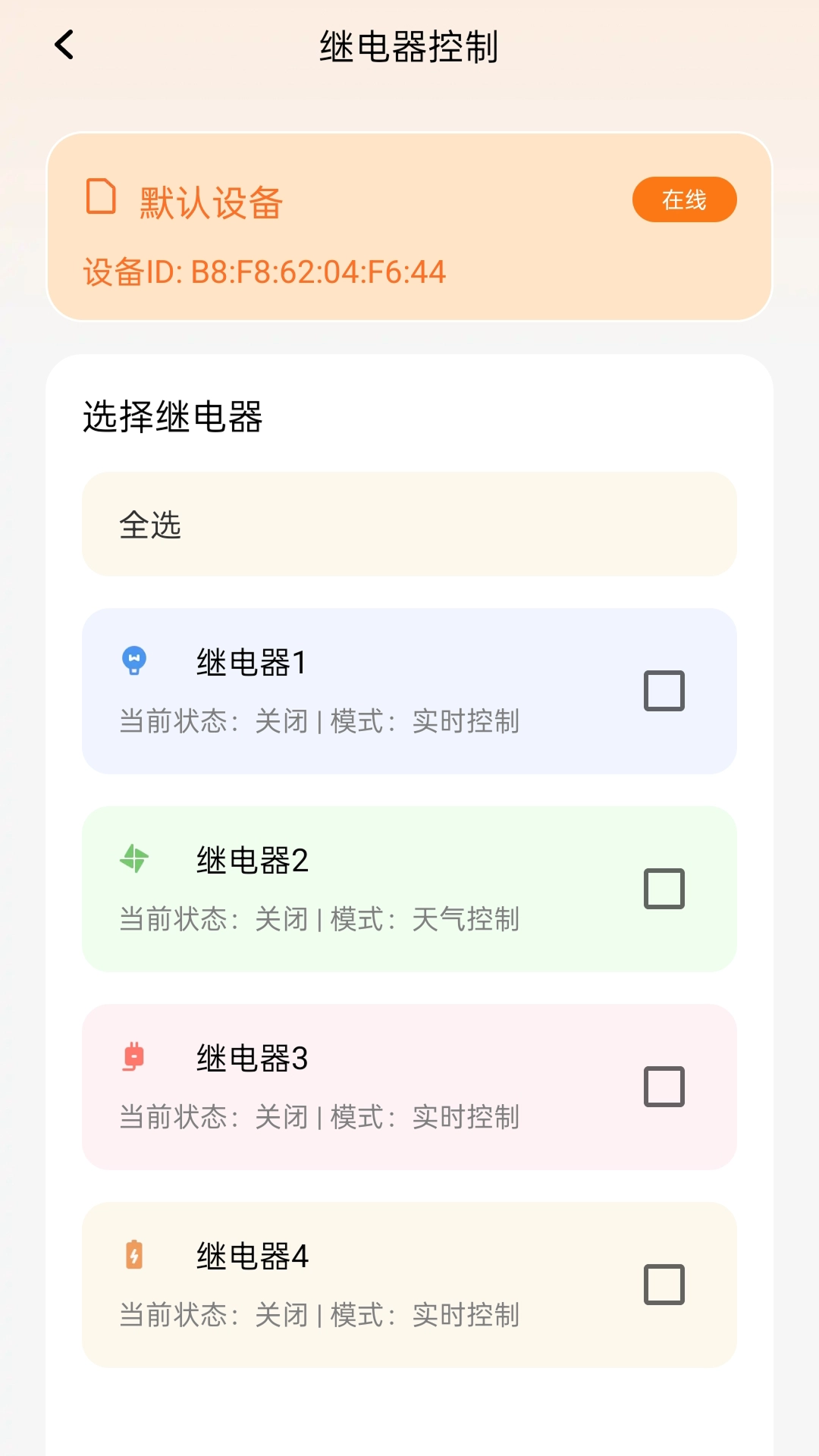Viewport: 819px width, 1456px height.
Task: Click the green power icon for 继电器2
Action: 133,858
